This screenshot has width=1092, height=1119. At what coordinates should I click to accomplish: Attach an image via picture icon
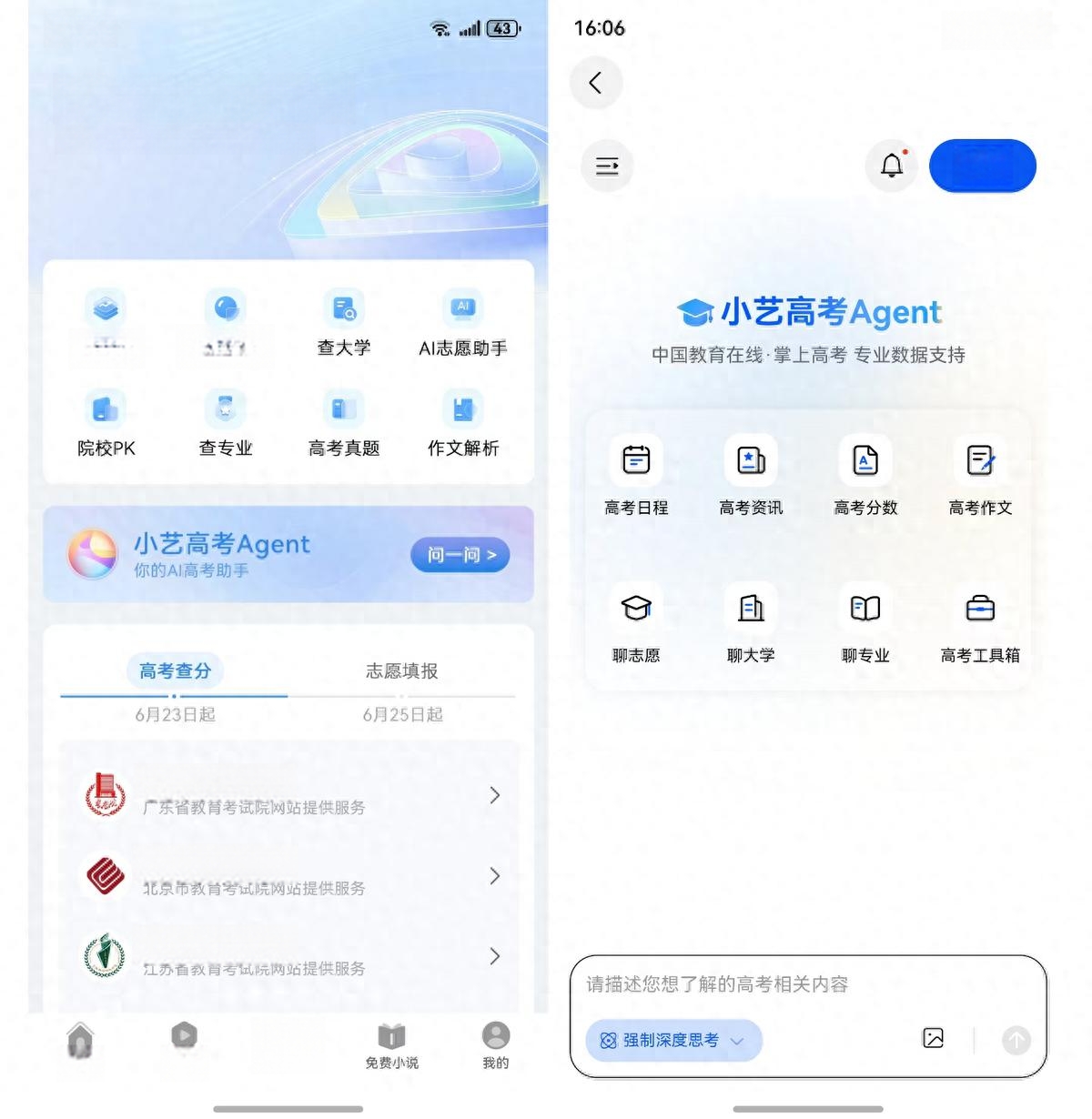point(933,1038)
